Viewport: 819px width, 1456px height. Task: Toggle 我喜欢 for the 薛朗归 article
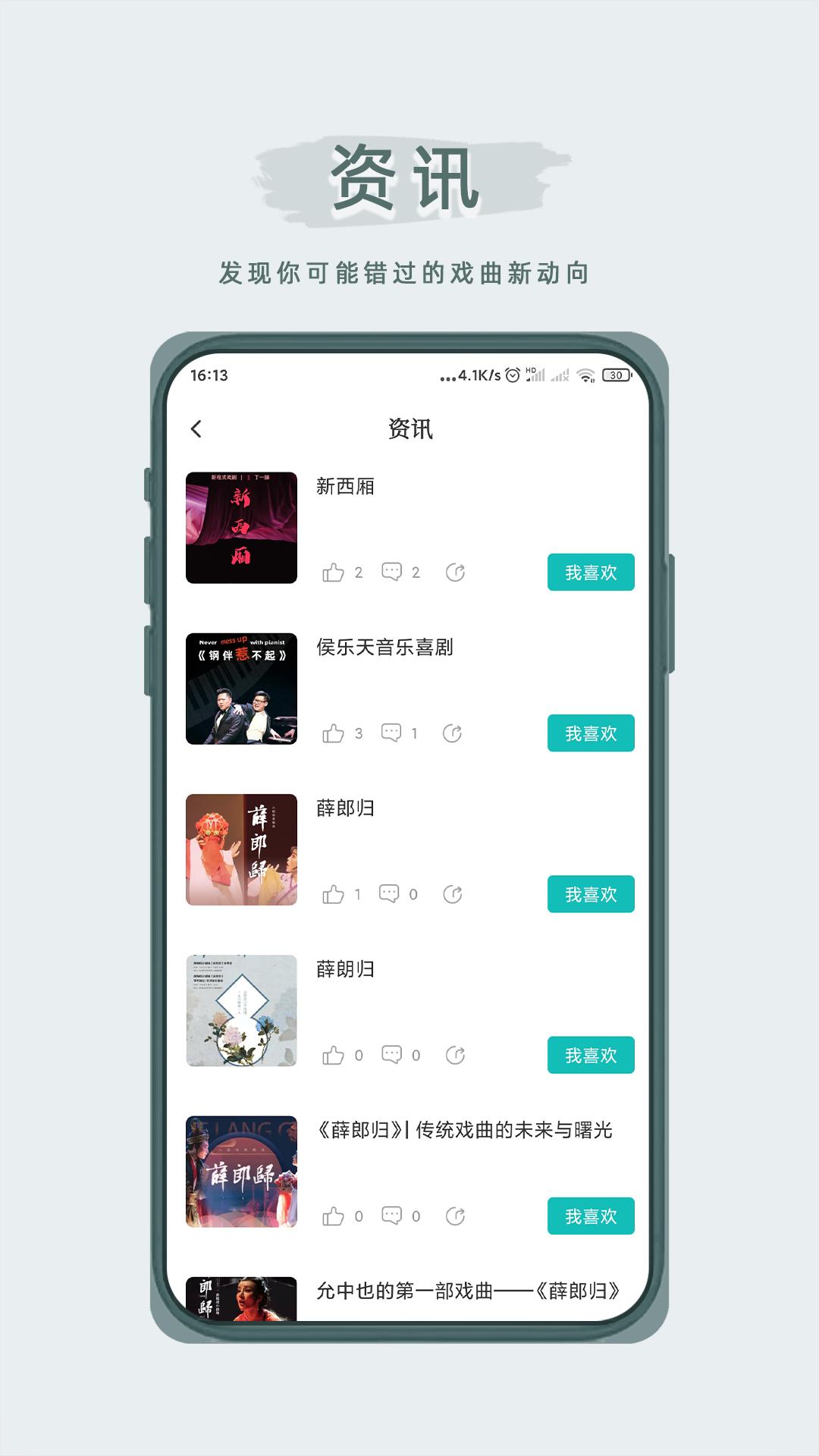591,1054
